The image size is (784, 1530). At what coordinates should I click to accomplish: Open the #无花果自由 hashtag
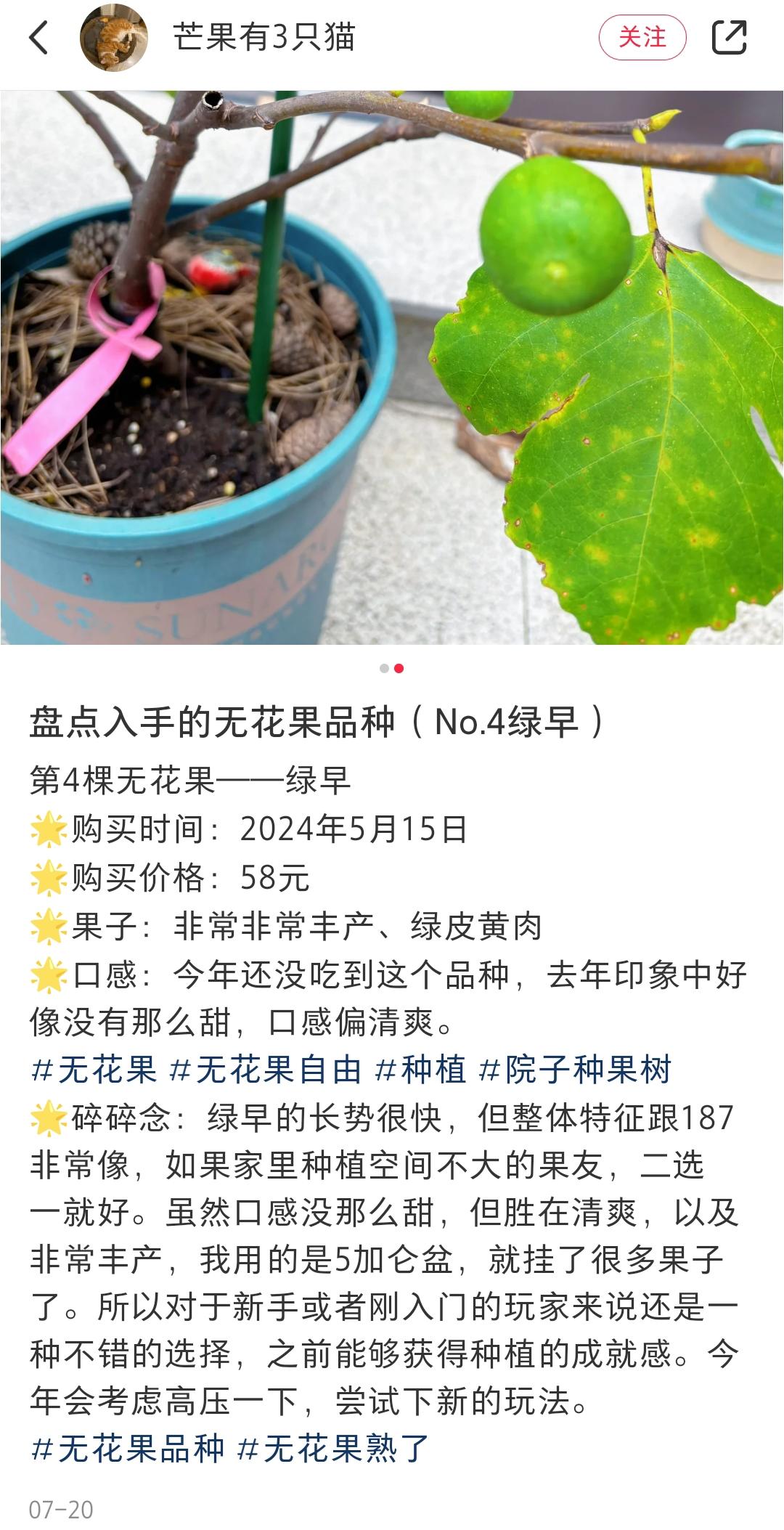(266, 1070)
